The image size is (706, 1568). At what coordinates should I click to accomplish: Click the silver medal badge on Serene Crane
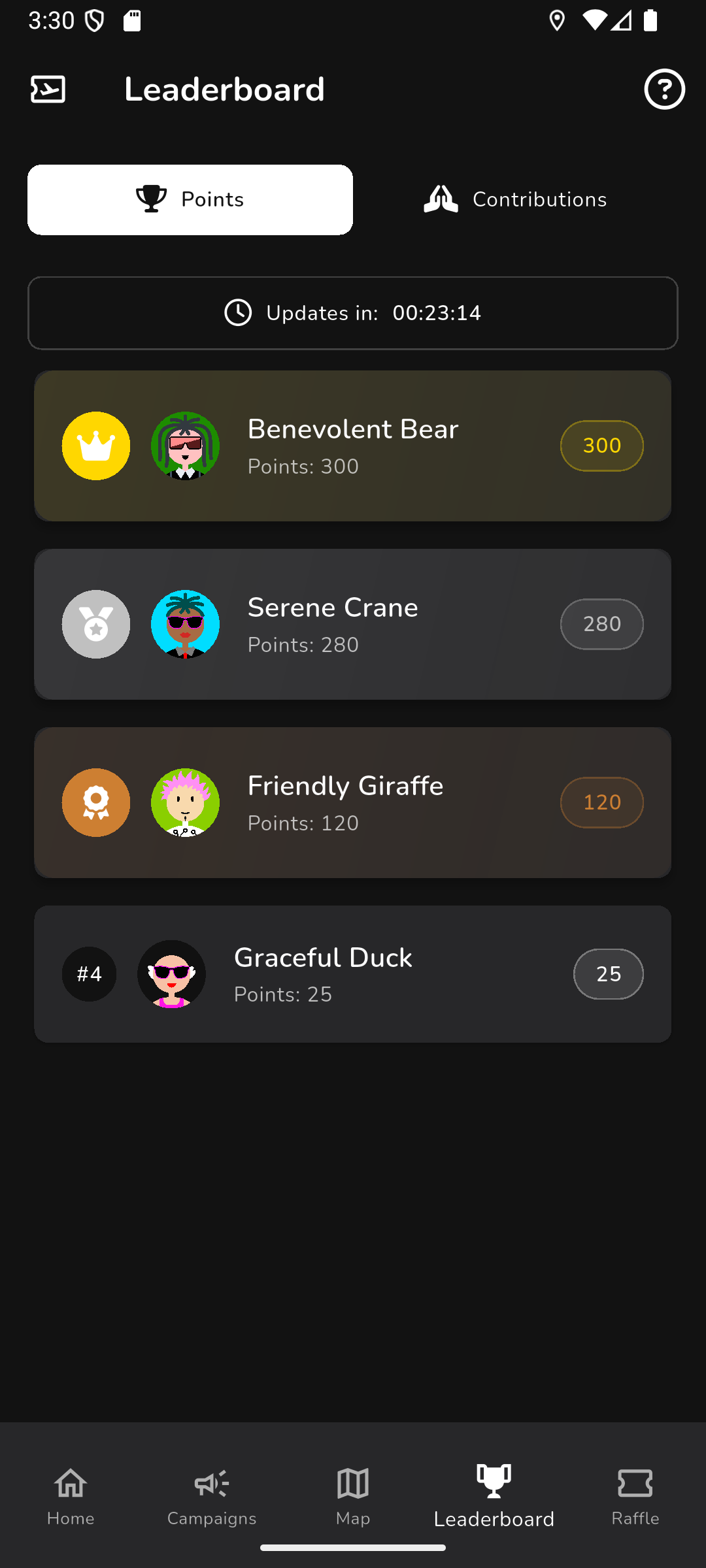[x=95, y=624]
